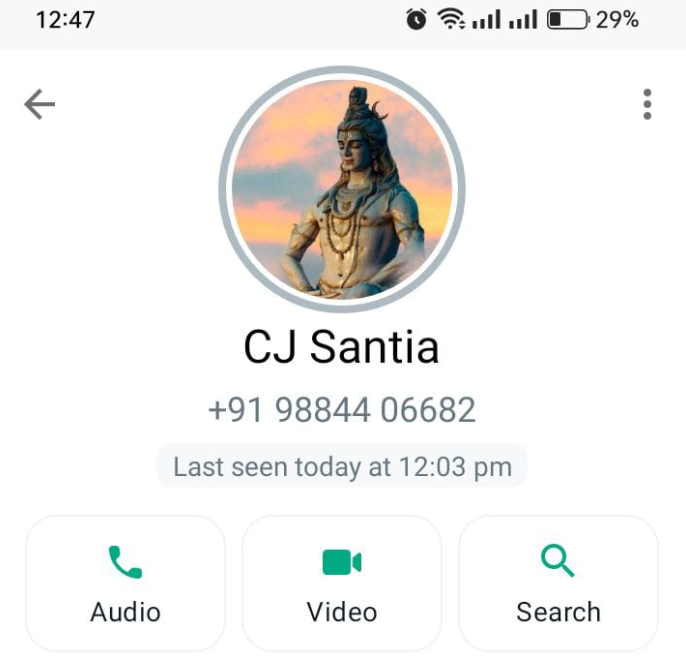
Task: Start an audio call with CJ Santia
Action: [125, 583]
